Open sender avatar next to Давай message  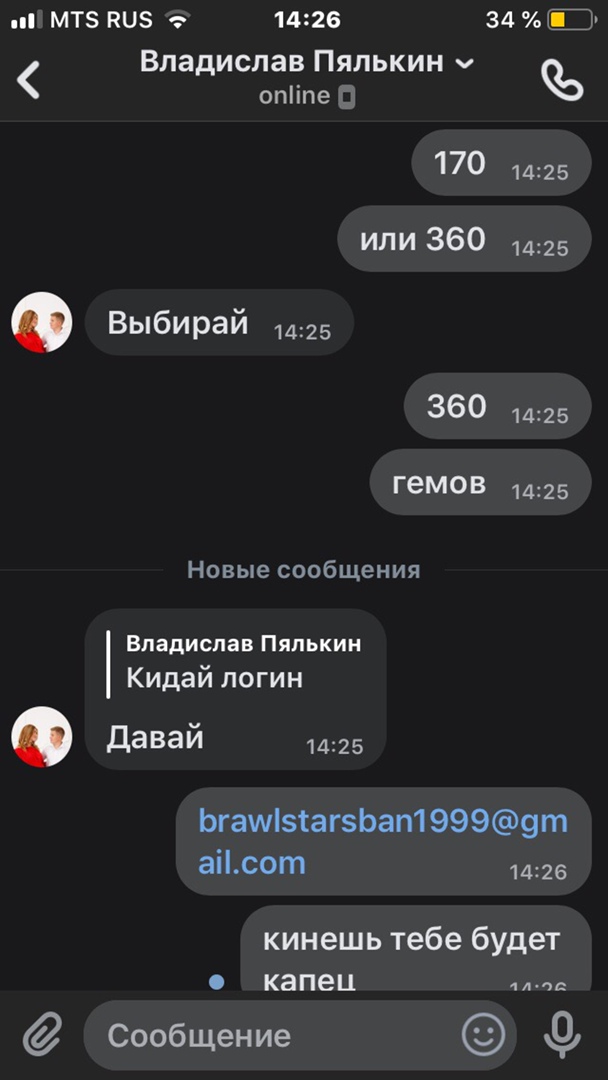tap(42, 737)
